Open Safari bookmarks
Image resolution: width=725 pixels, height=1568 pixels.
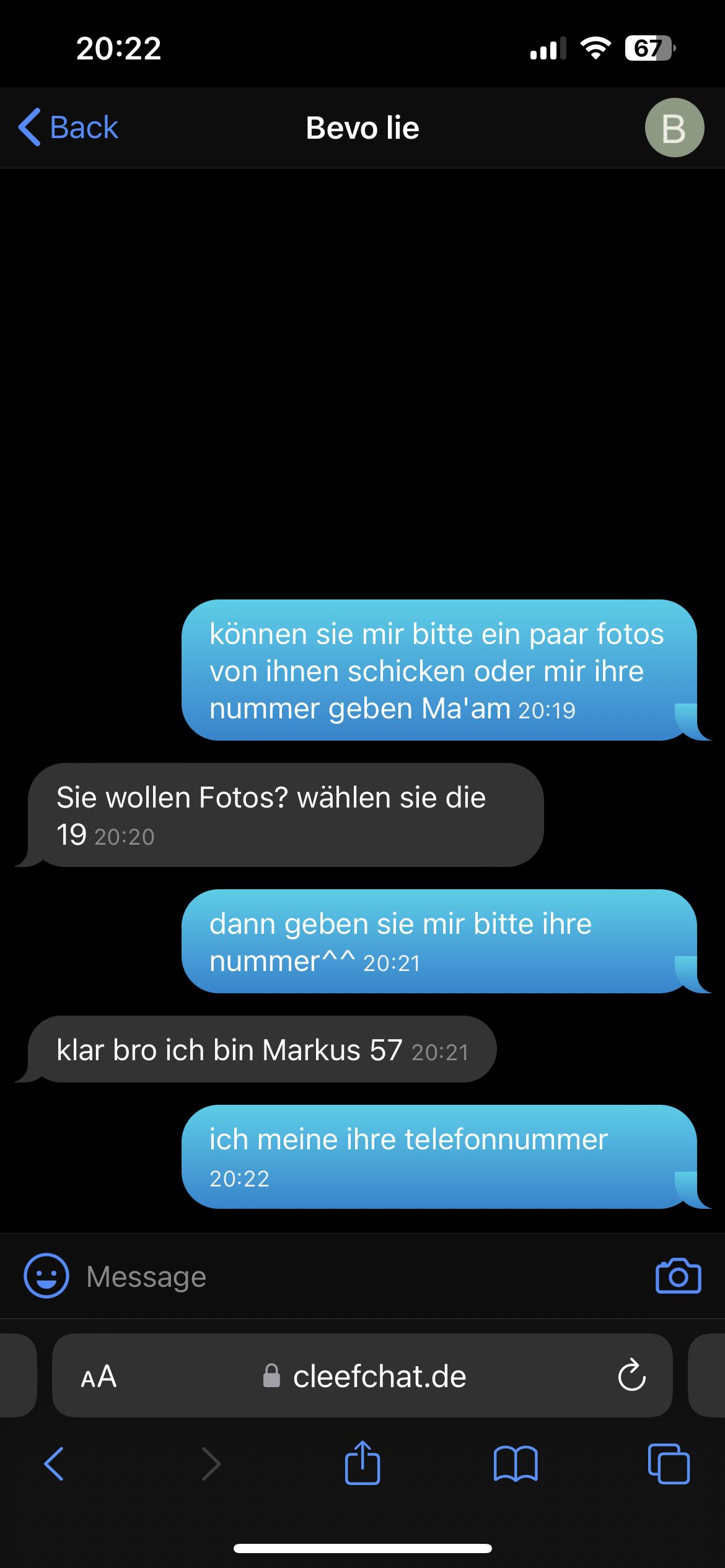coord(516,1464)
